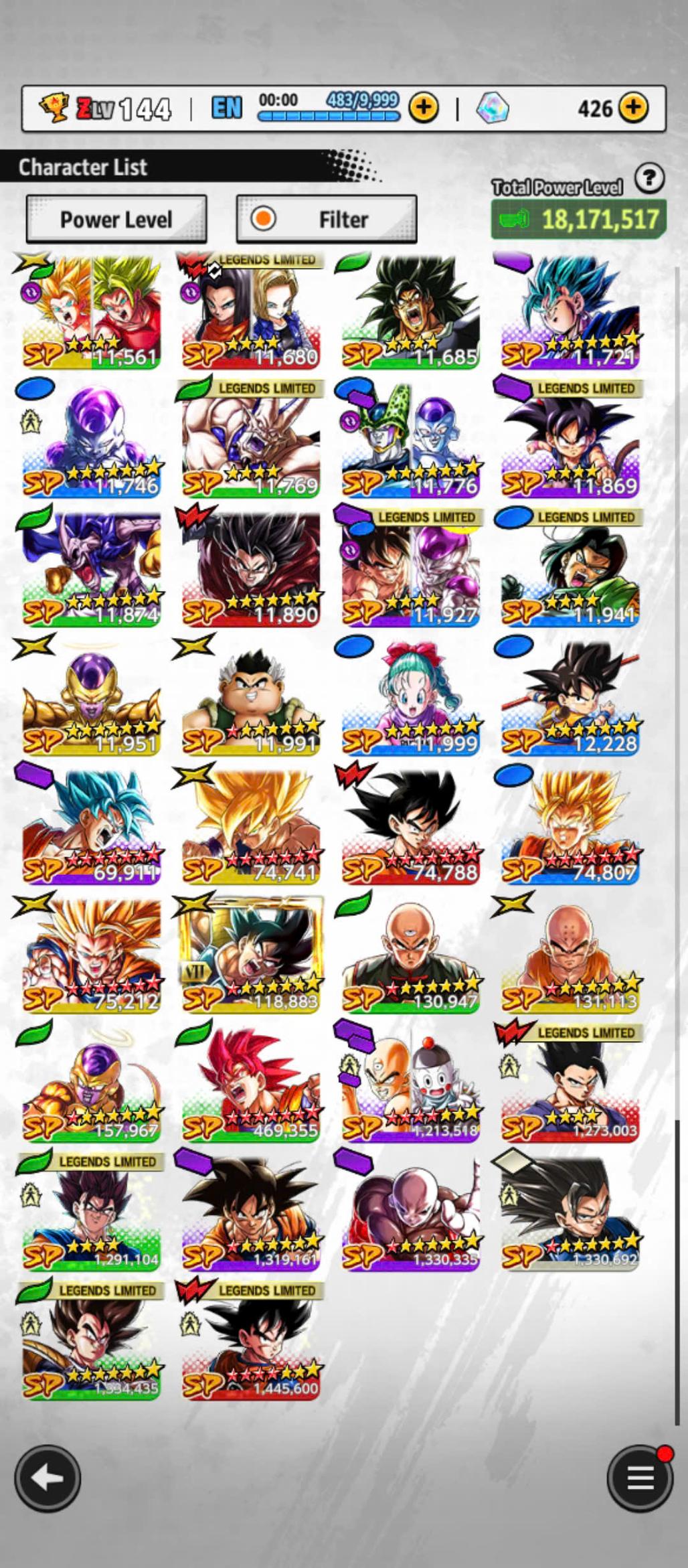Add energy with the plus button
Image resolution: width=688 pixels, height=1568 pixels.
[423, 107]
